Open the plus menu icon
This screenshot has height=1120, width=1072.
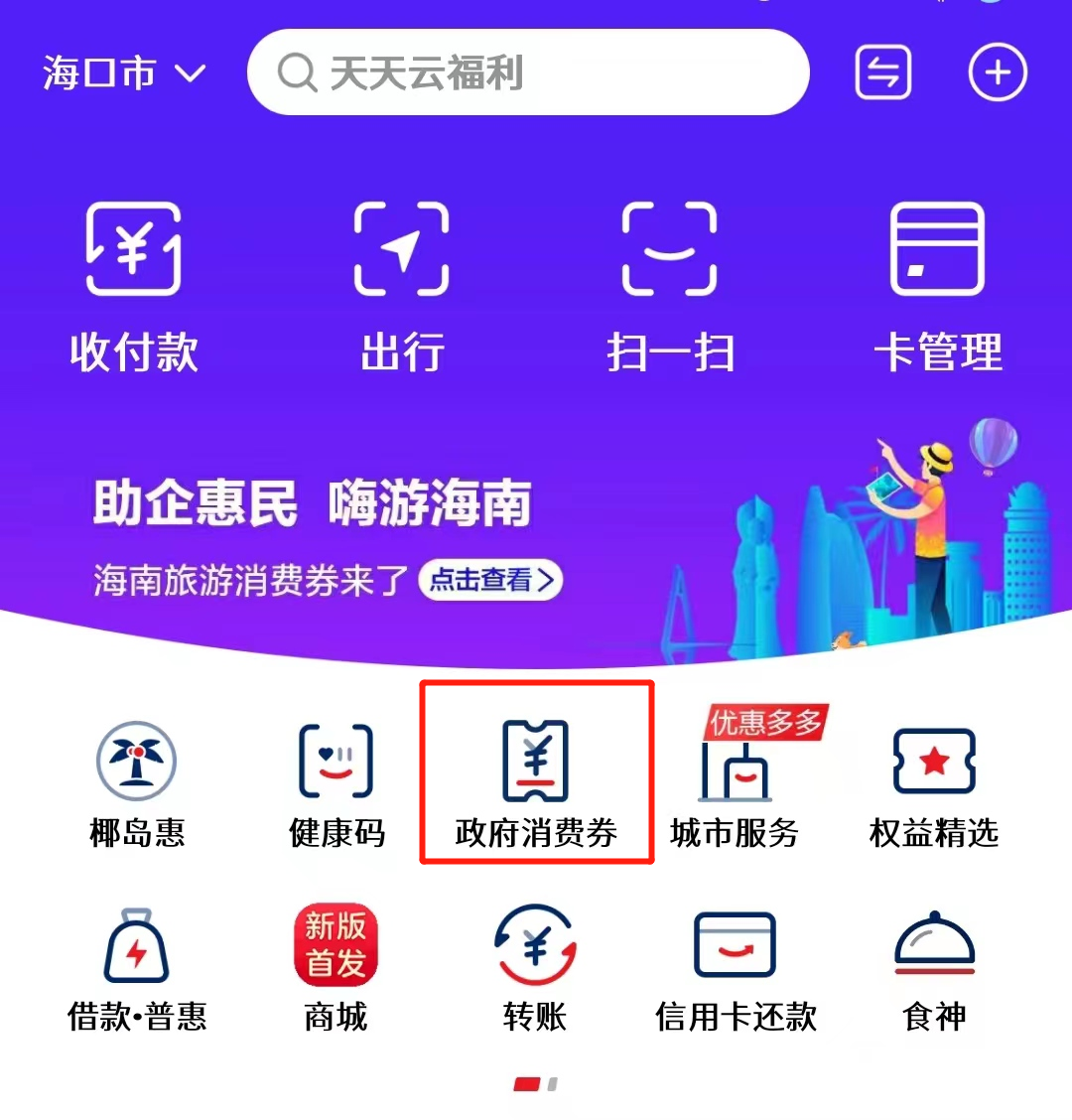[x=997, y=72]
